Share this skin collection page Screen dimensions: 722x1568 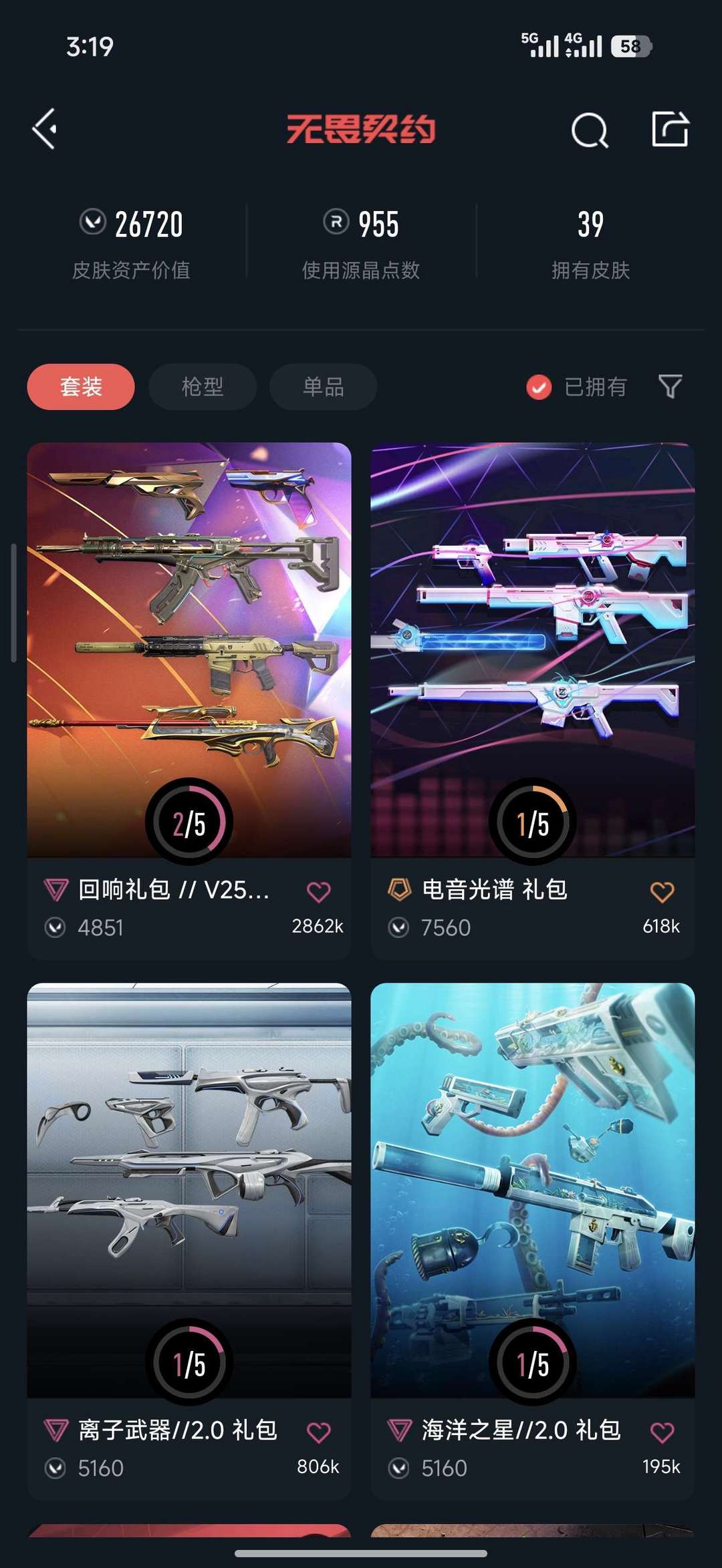[x=670, y=129]
